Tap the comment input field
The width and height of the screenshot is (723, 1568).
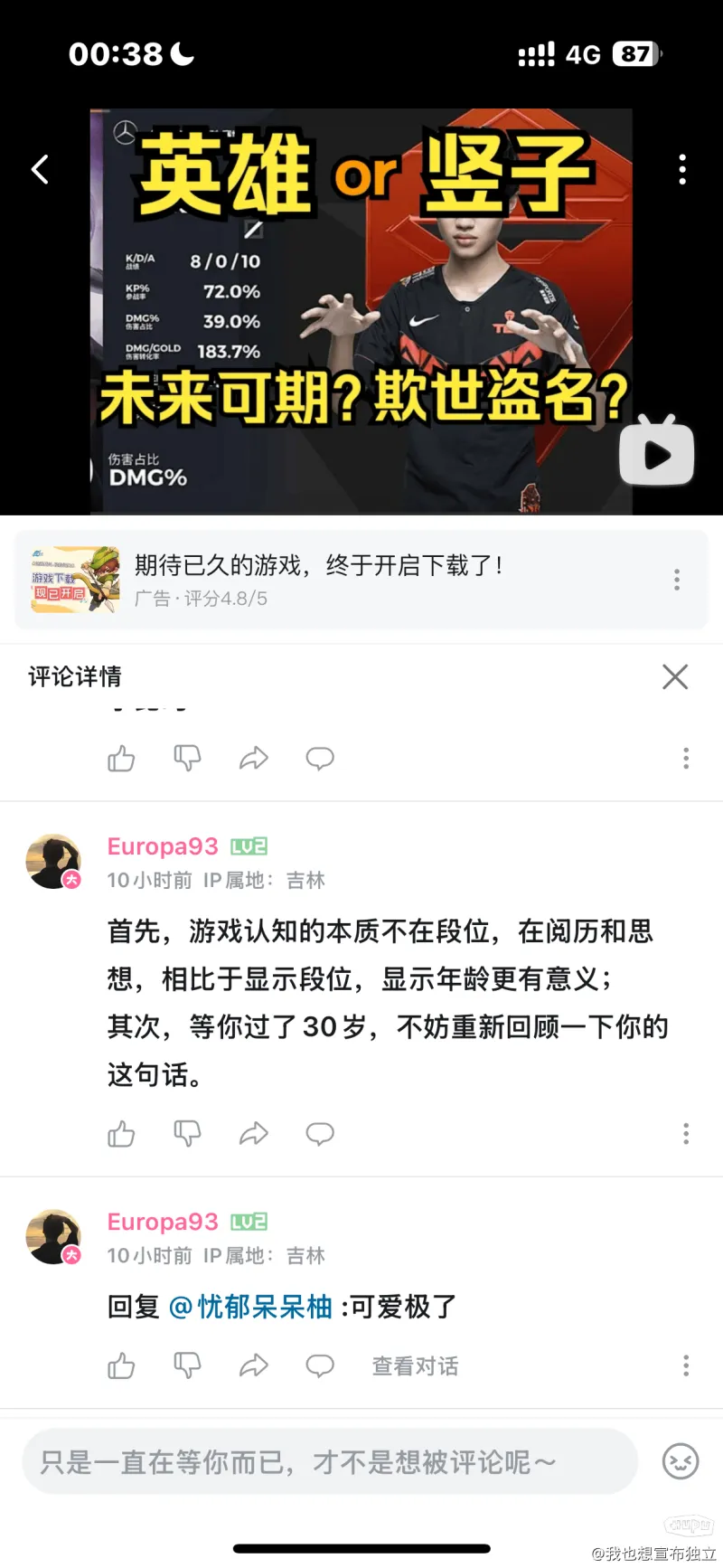330,1461
